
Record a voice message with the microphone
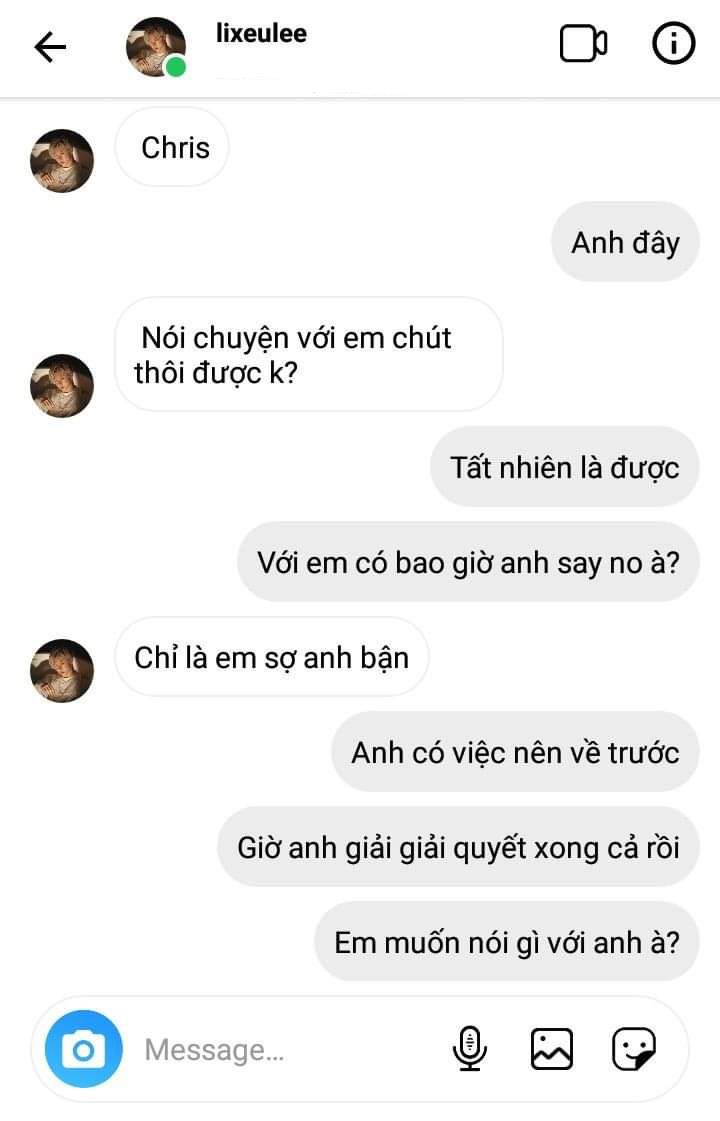(x=469, y=1049)
